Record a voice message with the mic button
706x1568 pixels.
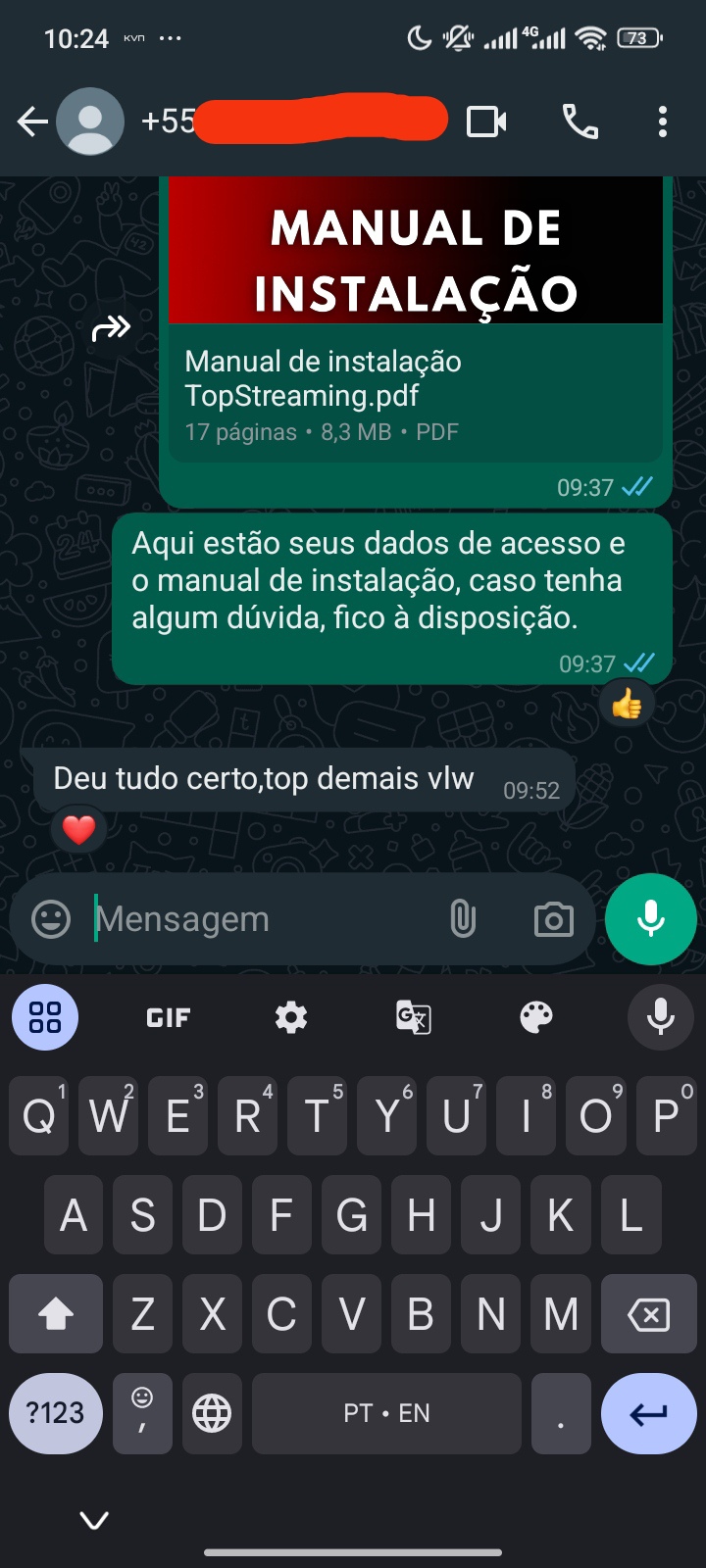coord(650,918)
